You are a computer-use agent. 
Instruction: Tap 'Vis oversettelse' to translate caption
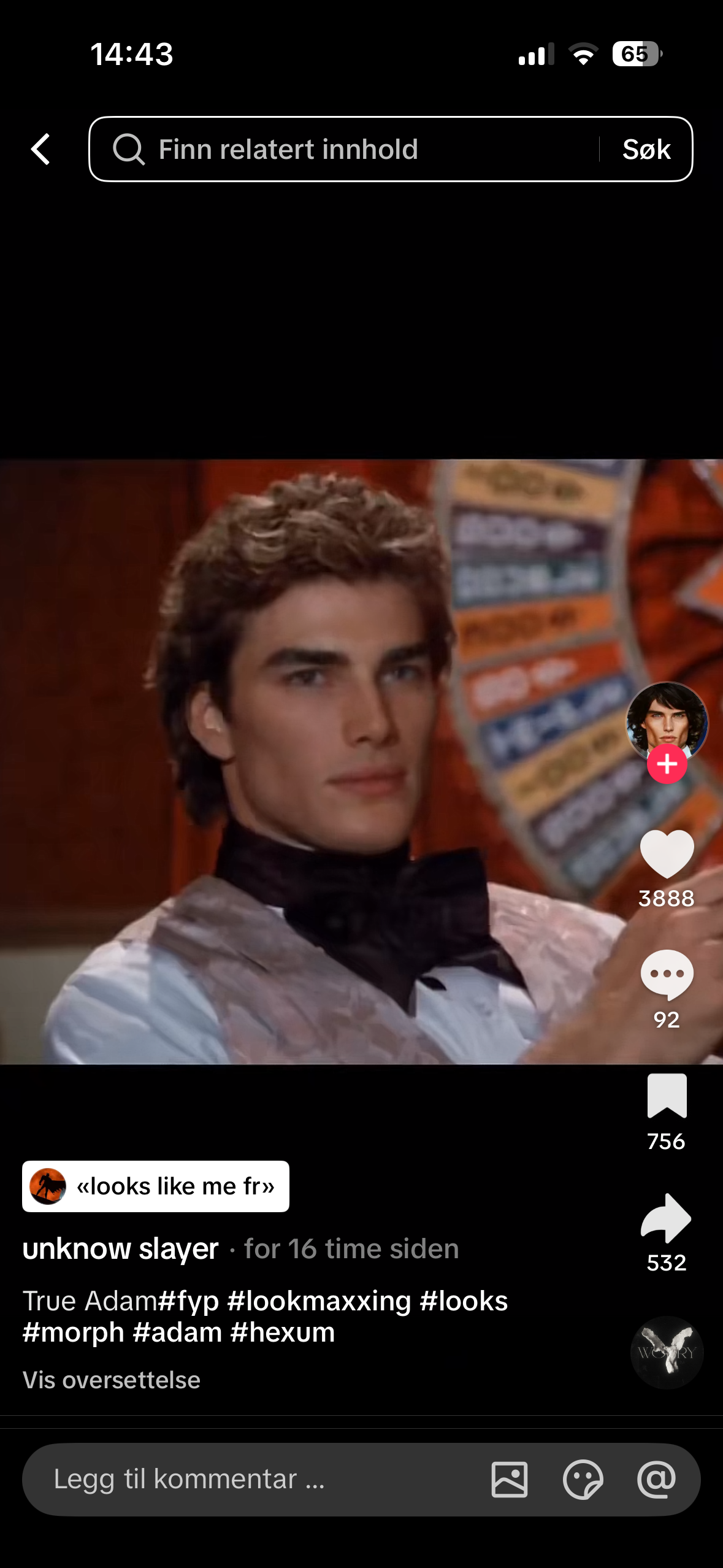(111, 1380)
